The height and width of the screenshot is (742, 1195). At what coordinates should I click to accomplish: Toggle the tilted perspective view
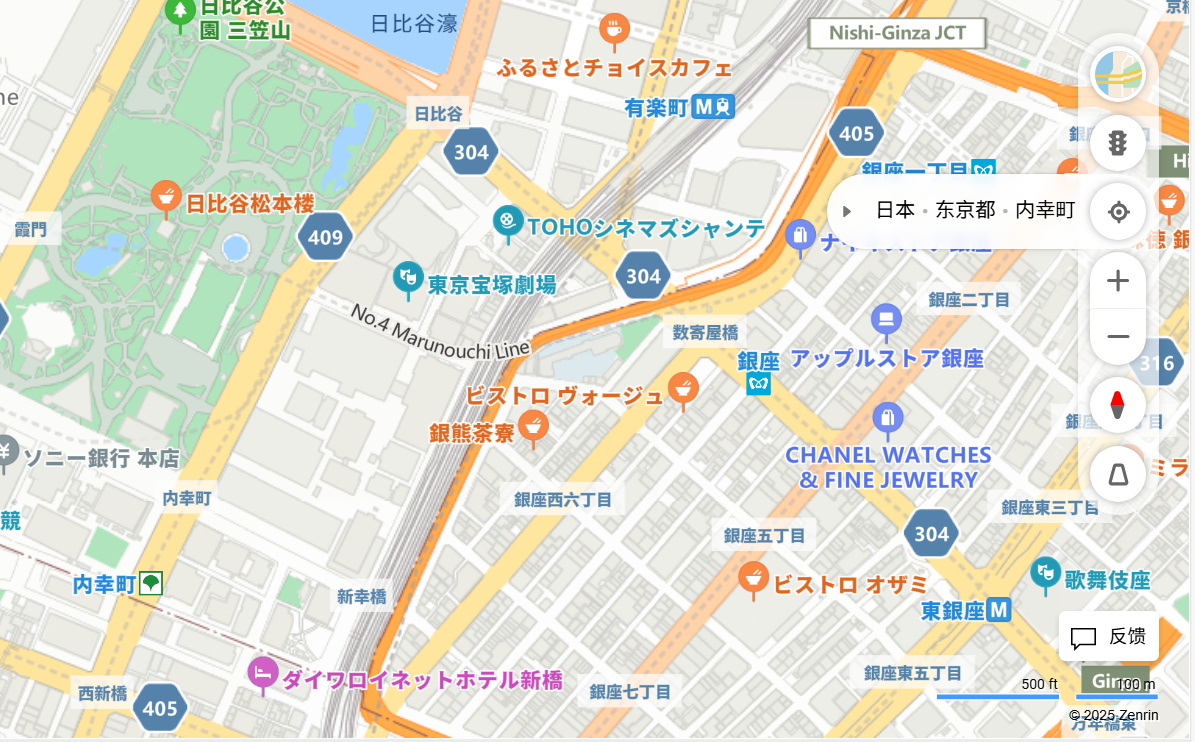point(1118,473)
